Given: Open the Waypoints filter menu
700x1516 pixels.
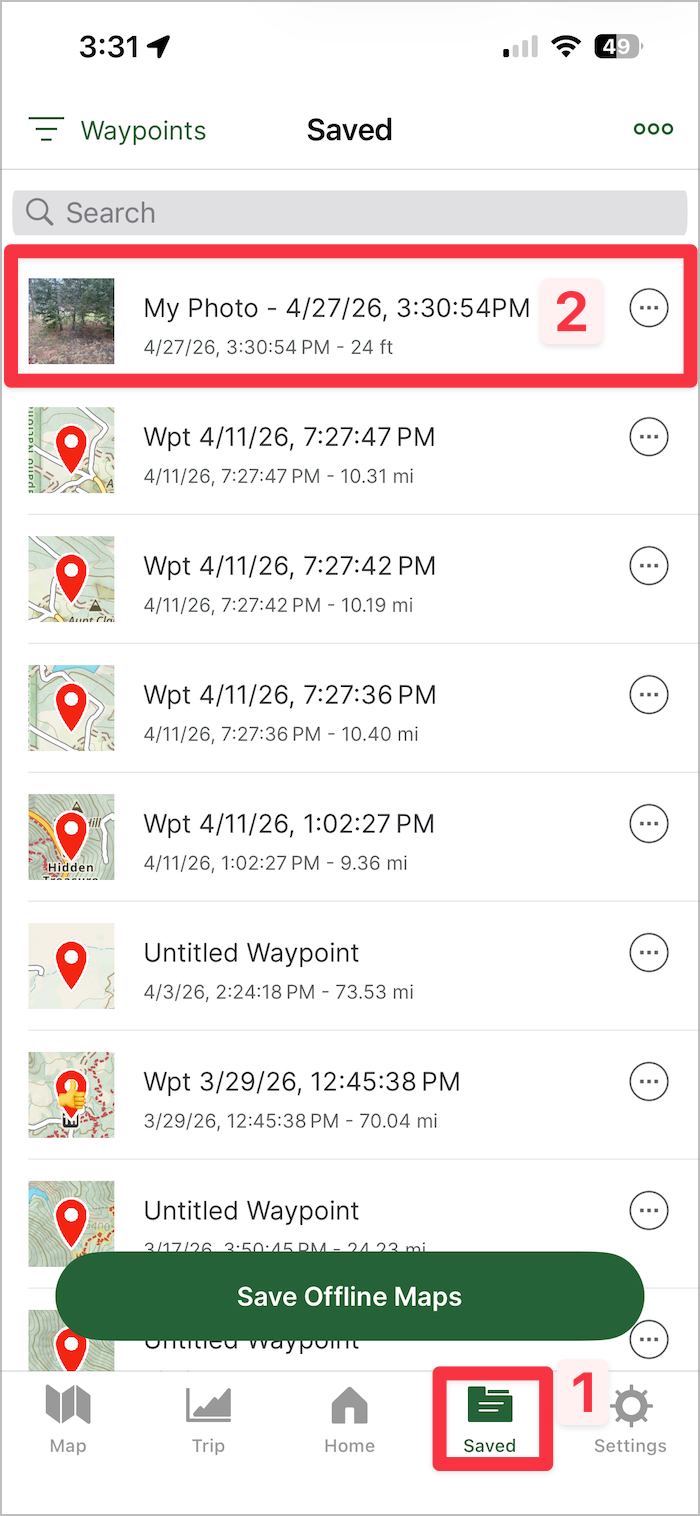Looking at the screenshot, I should (118, 130).
